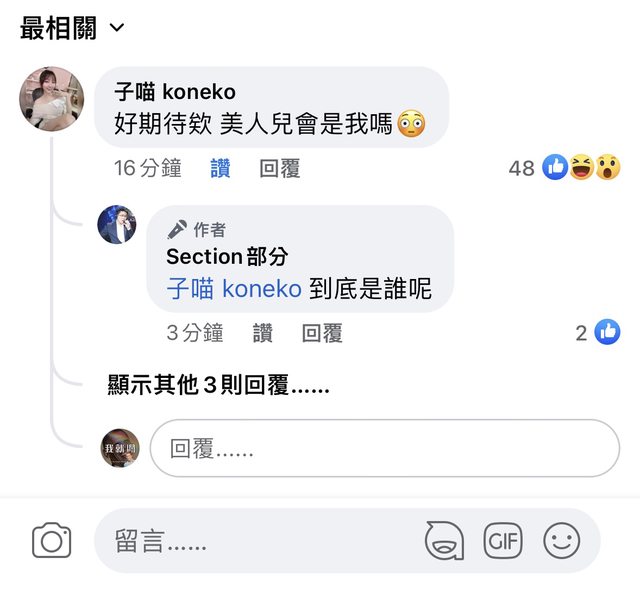640x601 pixels.
Task: Open the emoji picker
Action: tap(562, 542)
